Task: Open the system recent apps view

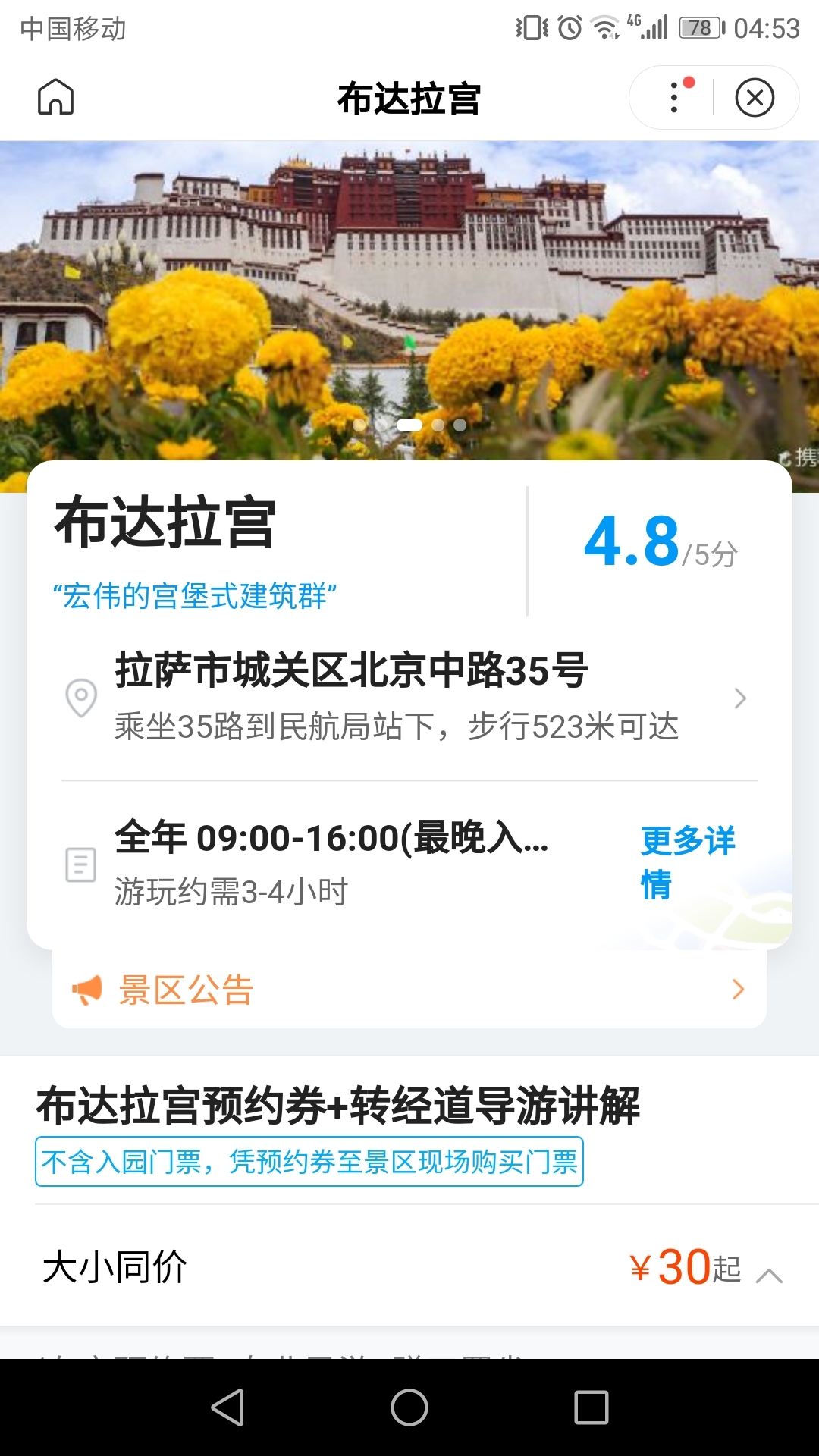Action: [x=591, y=1407]
